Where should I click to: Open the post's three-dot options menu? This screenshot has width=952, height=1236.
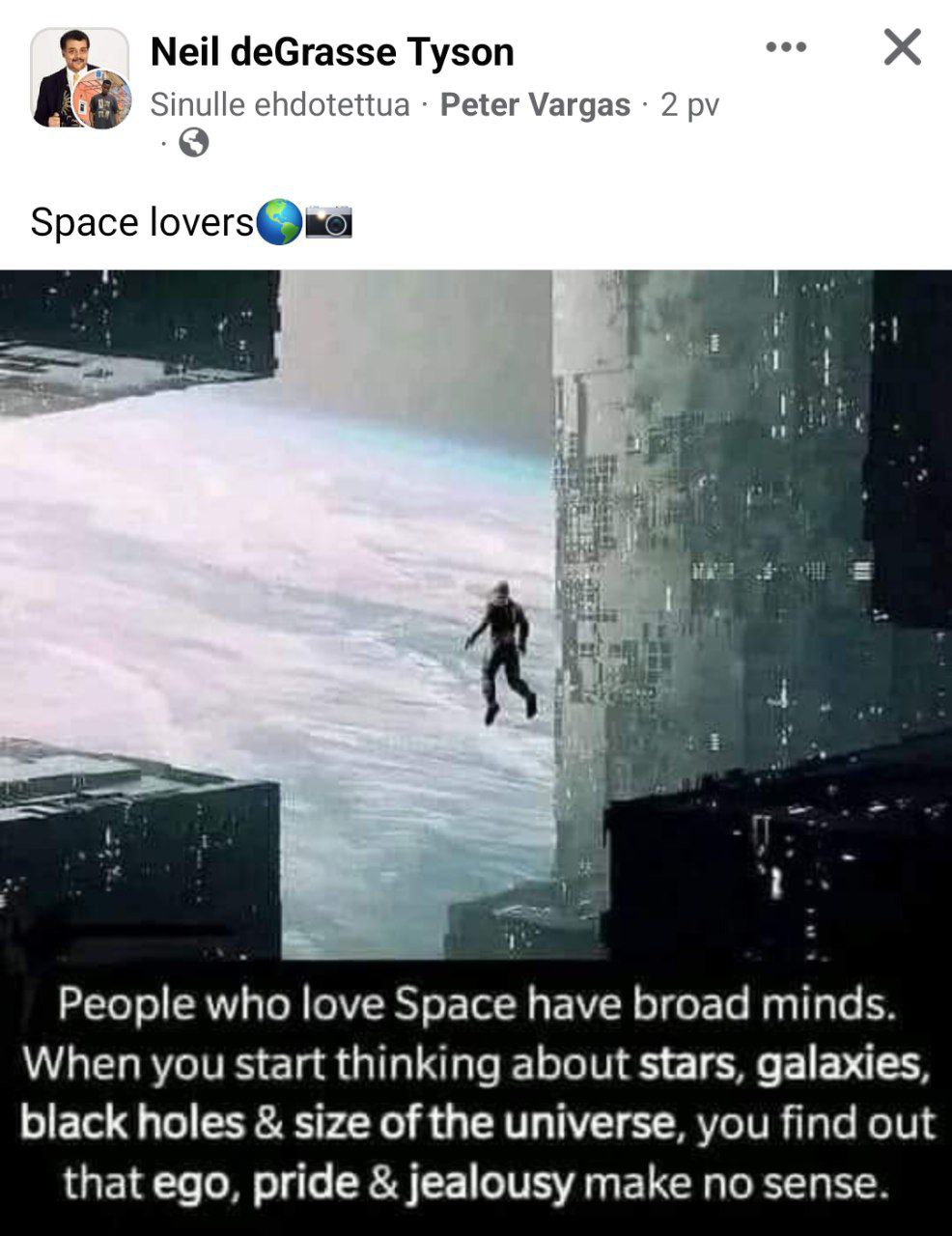[786, 46]
